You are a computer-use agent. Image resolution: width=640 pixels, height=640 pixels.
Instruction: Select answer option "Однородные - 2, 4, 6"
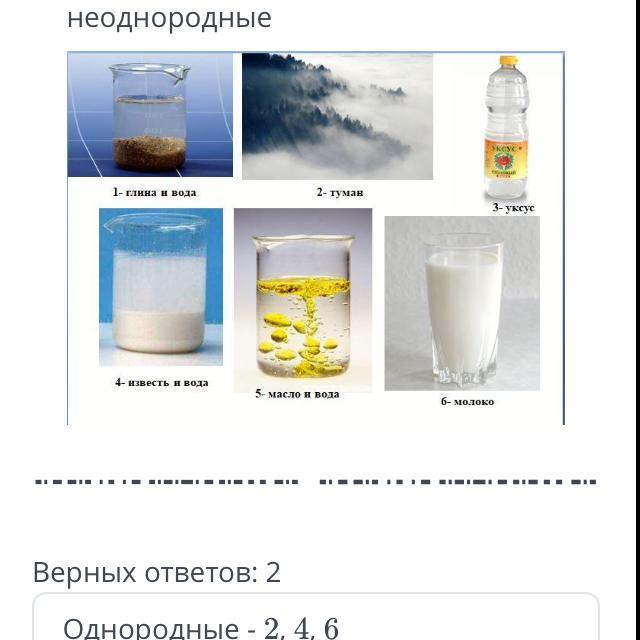(316, 617)
